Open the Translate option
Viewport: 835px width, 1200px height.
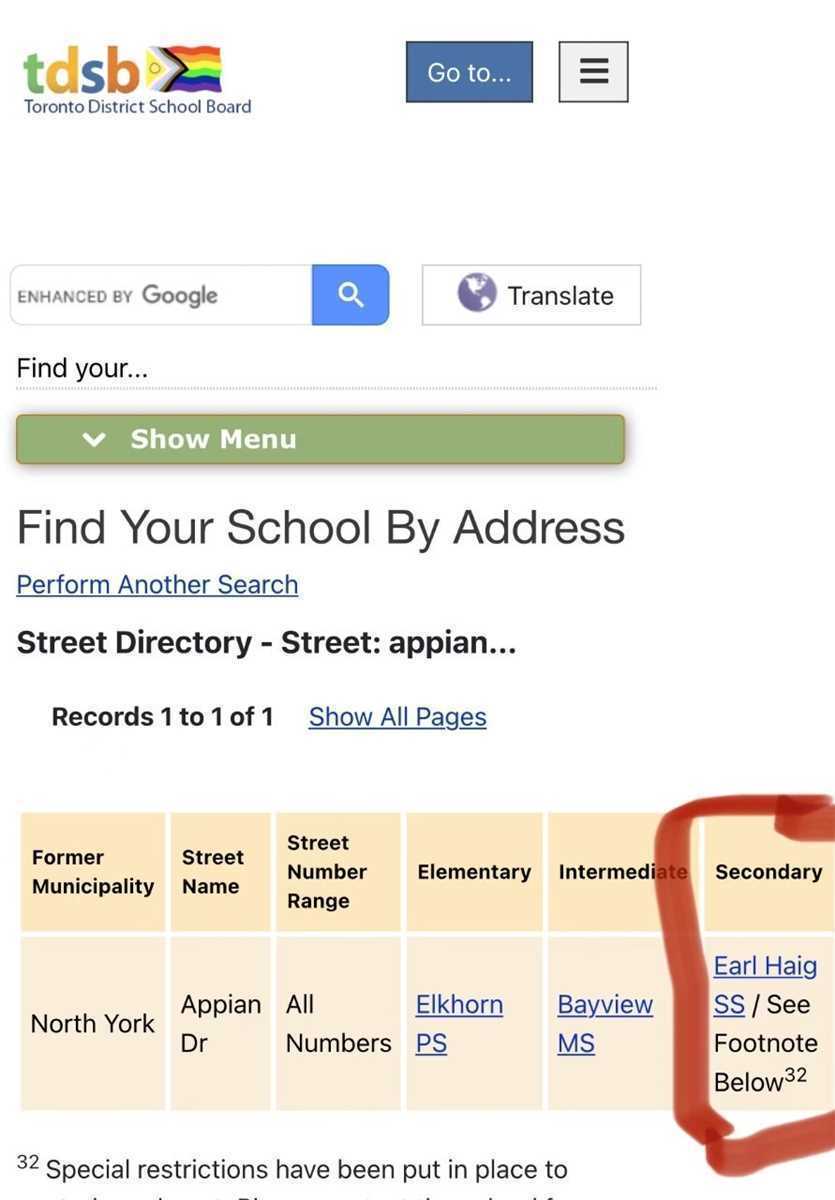(531, 295)
